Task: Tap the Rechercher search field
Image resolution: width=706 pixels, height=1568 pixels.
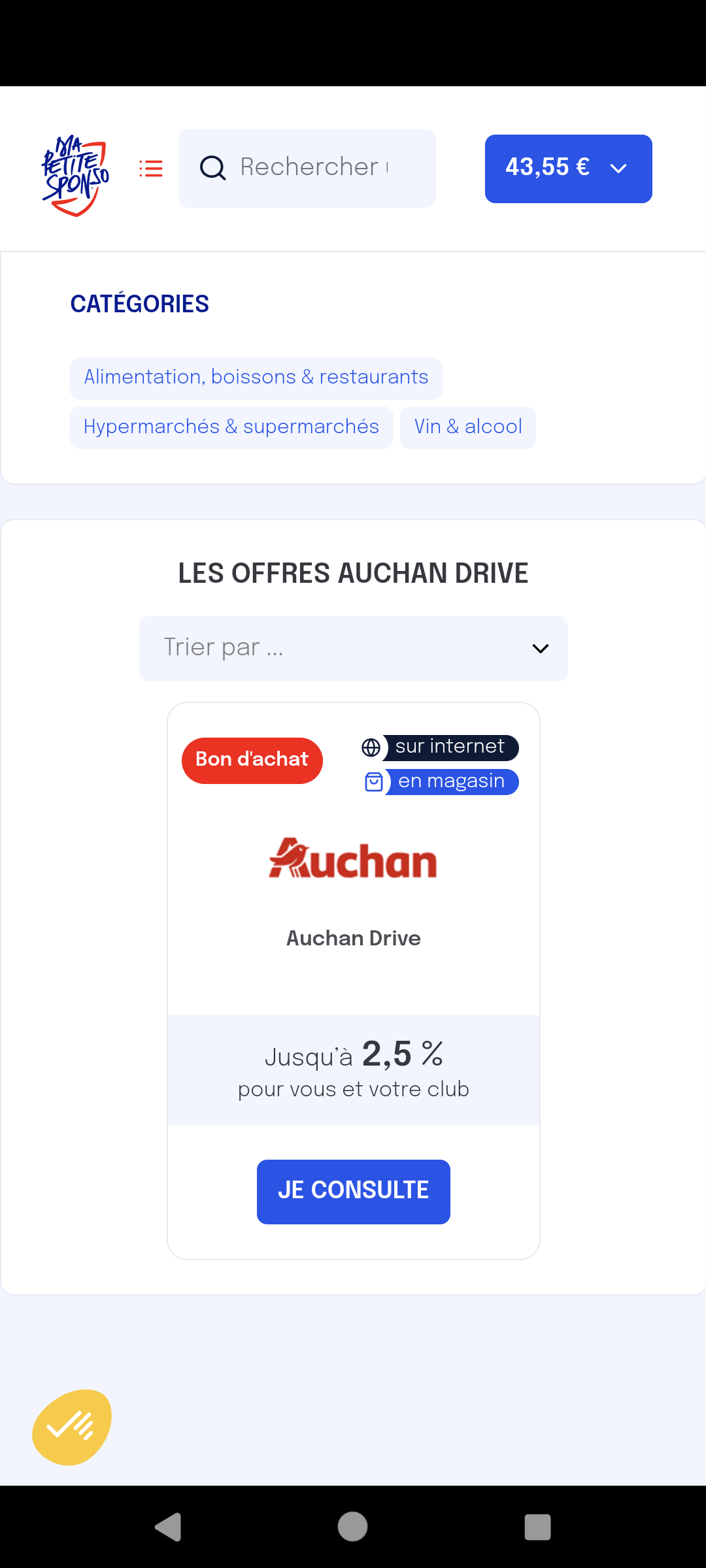Action: [307, 169]
